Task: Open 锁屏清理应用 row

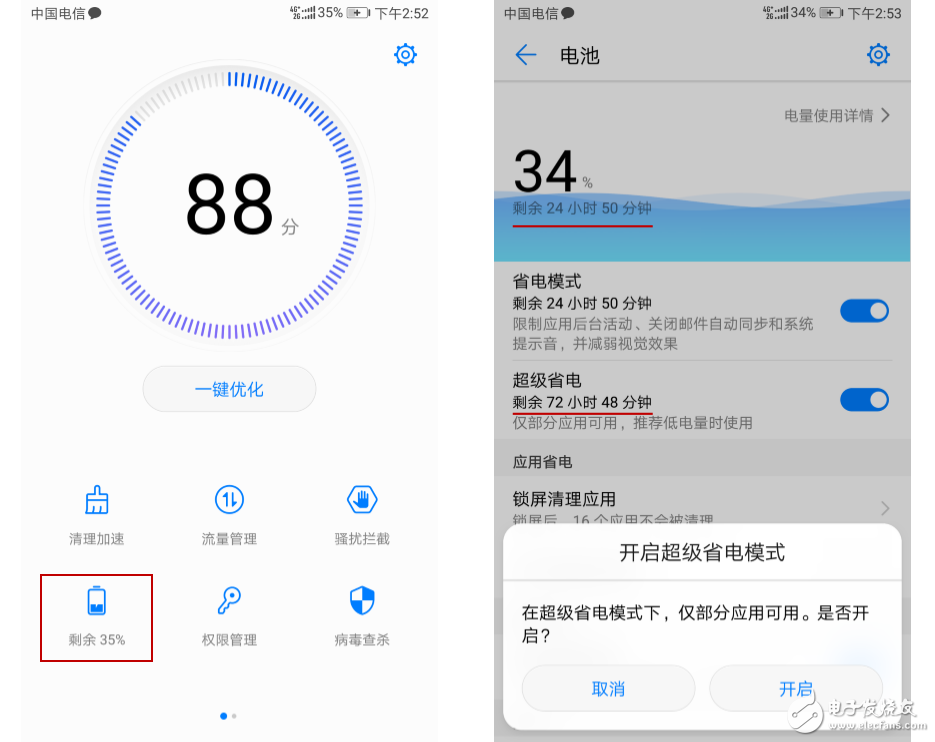Action: pos(700,505)
